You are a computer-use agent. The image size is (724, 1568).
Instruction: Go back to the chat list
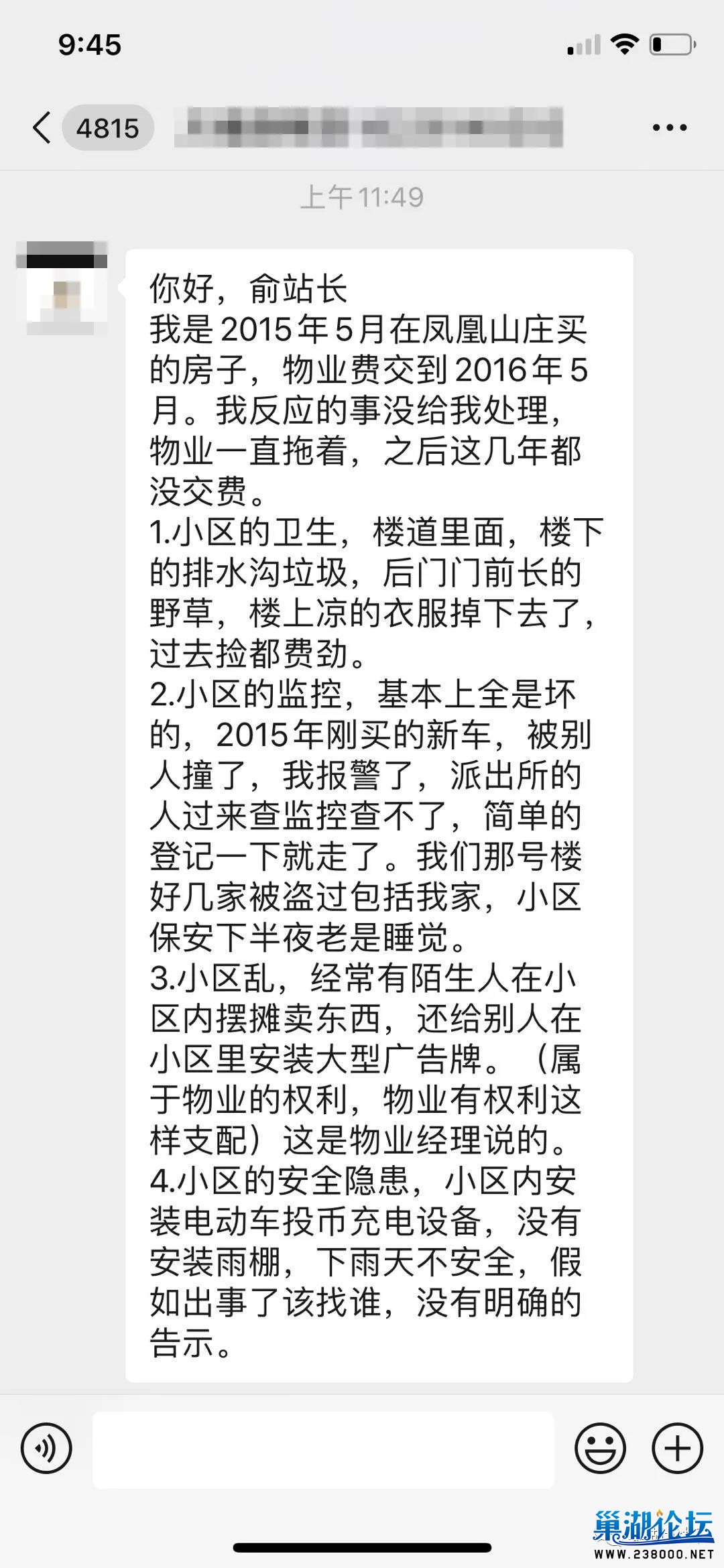pos(42,127)
